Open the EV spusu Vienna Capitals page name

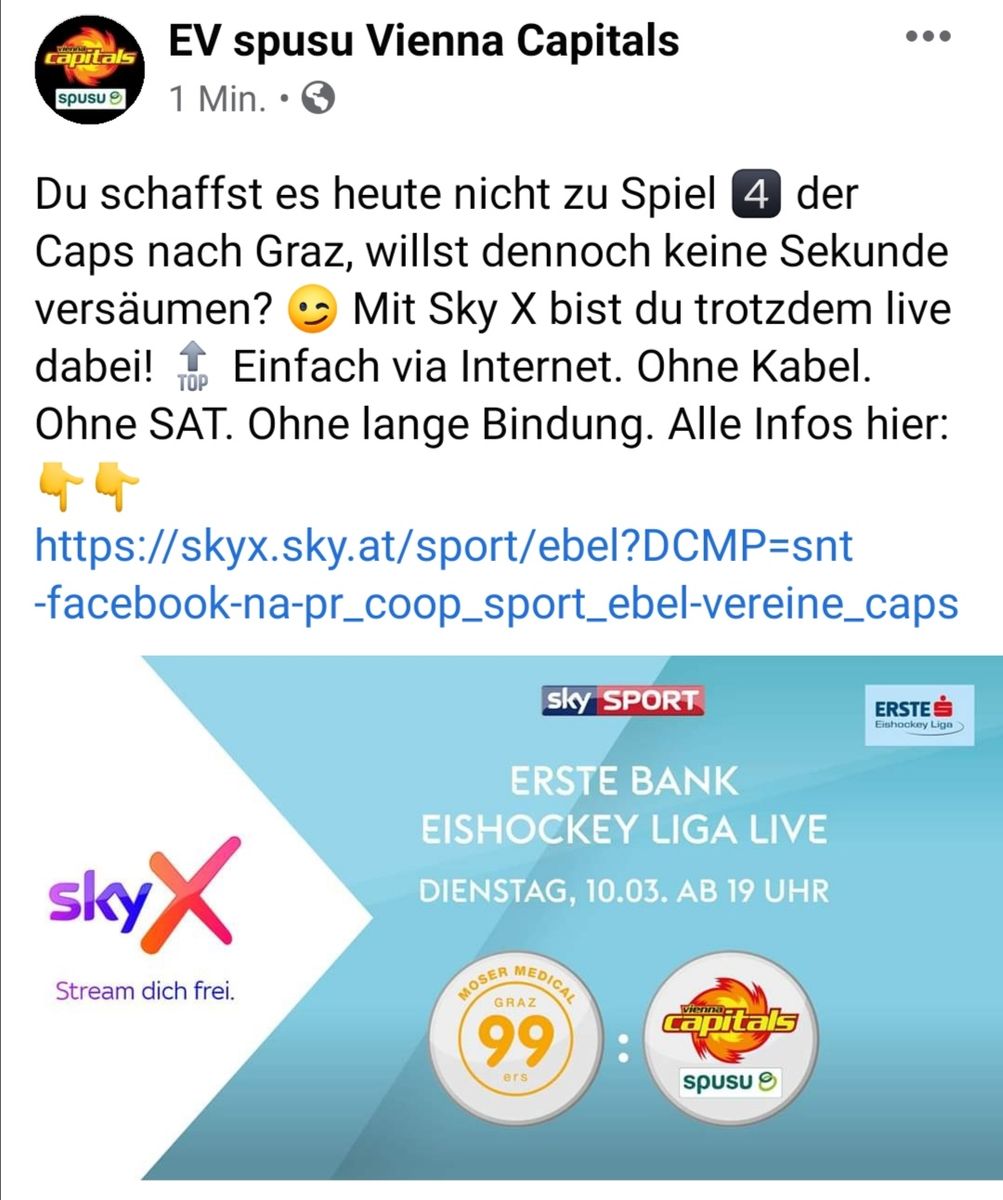pyautogui.click(x=423, y=41)
